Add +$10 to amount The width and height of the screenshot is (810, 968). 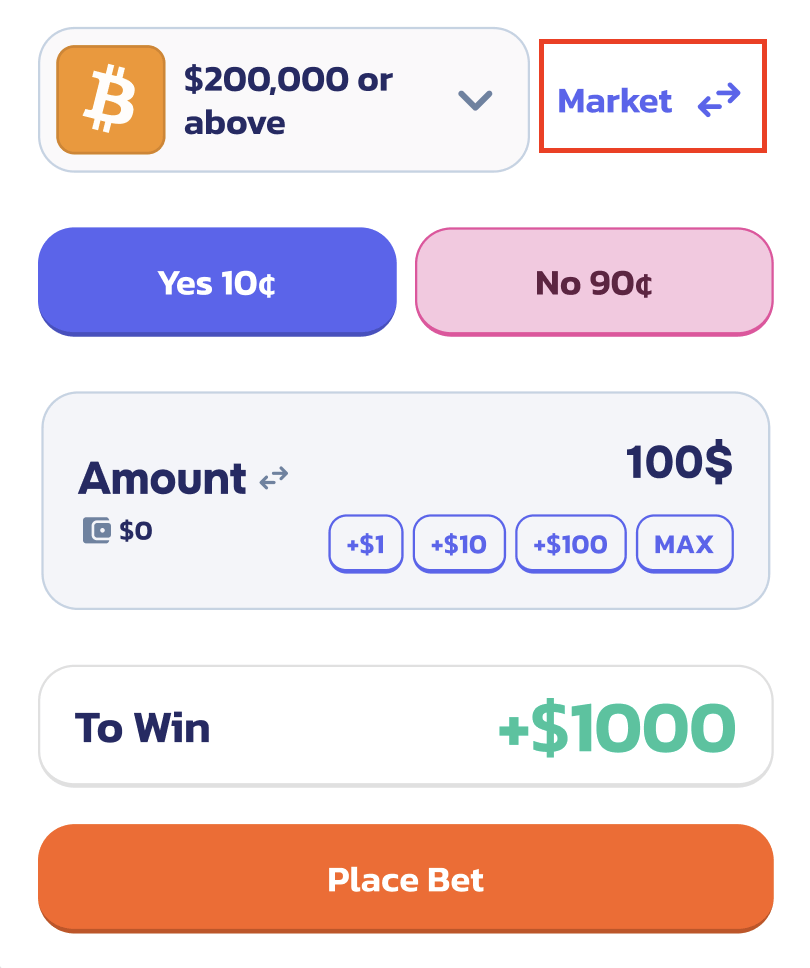(x=458, y=545)
